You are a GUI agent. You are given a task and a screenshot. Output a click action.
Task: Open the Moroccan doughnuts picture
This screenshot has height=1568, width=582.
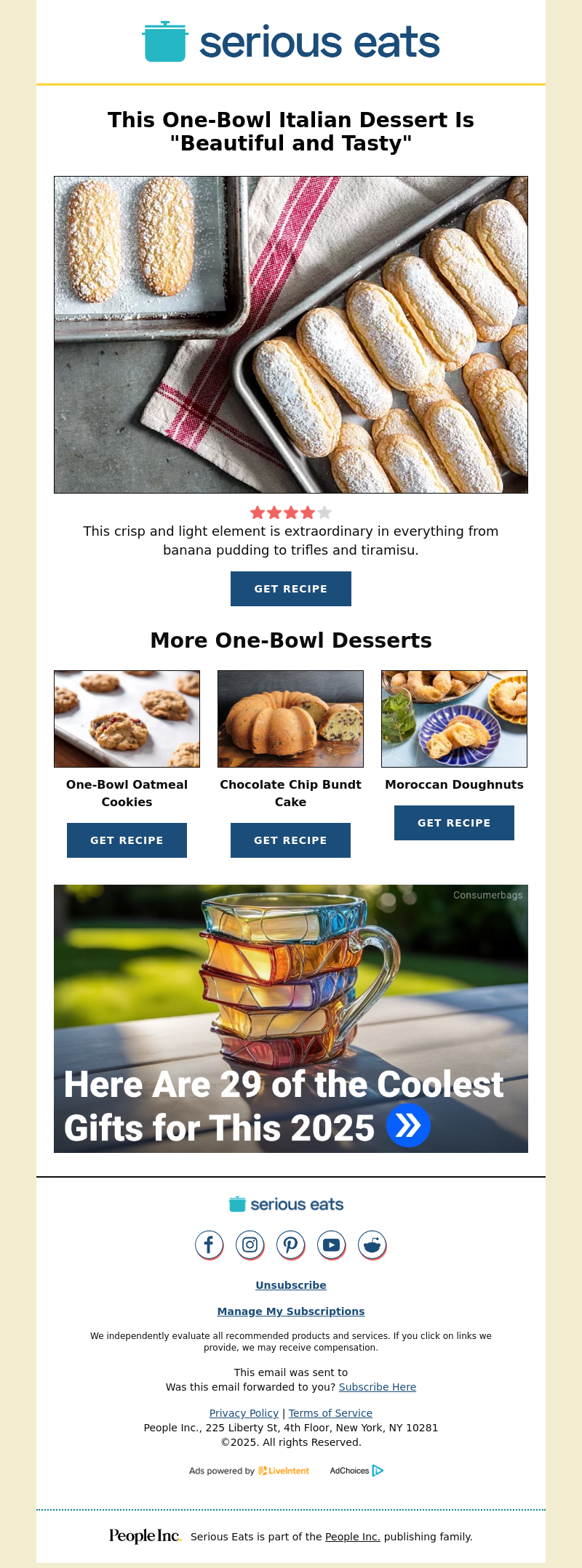pyautogui.click(x=454, y=719)
